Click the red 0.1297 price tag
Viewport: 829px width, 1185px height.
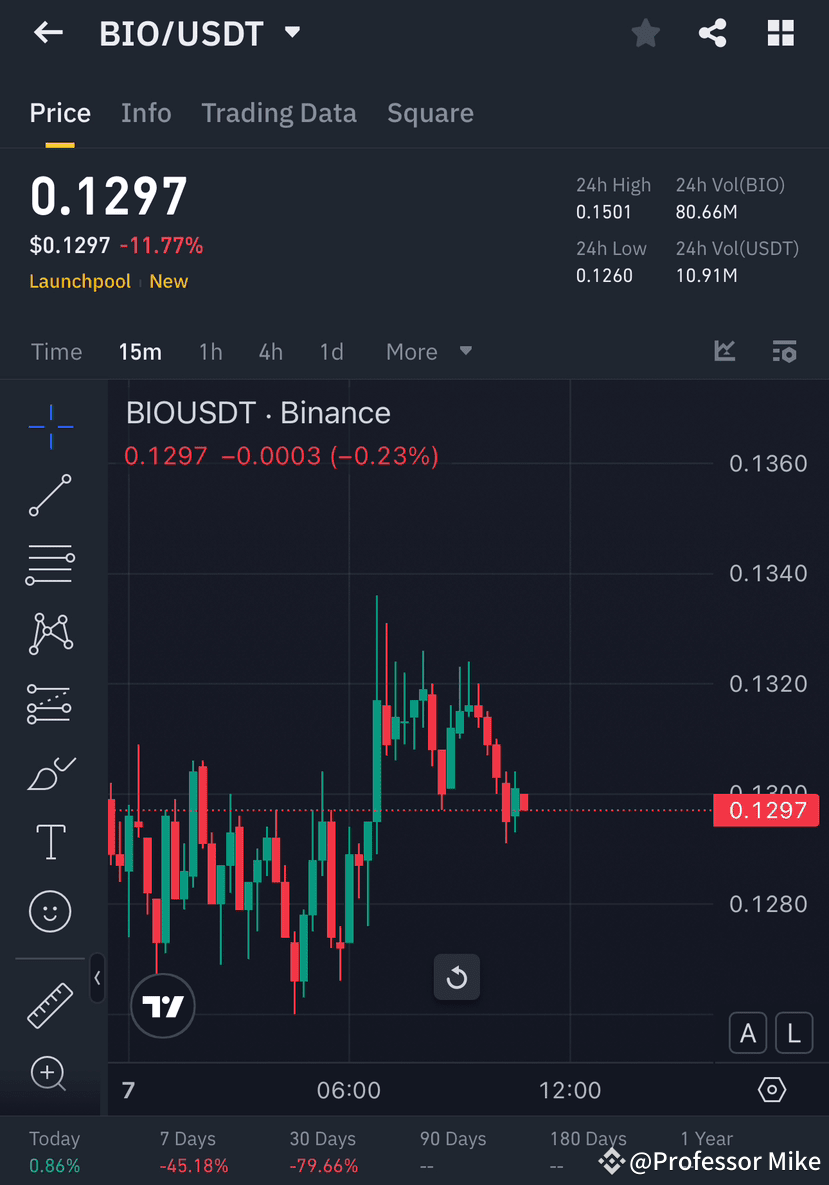coord(766,810)
